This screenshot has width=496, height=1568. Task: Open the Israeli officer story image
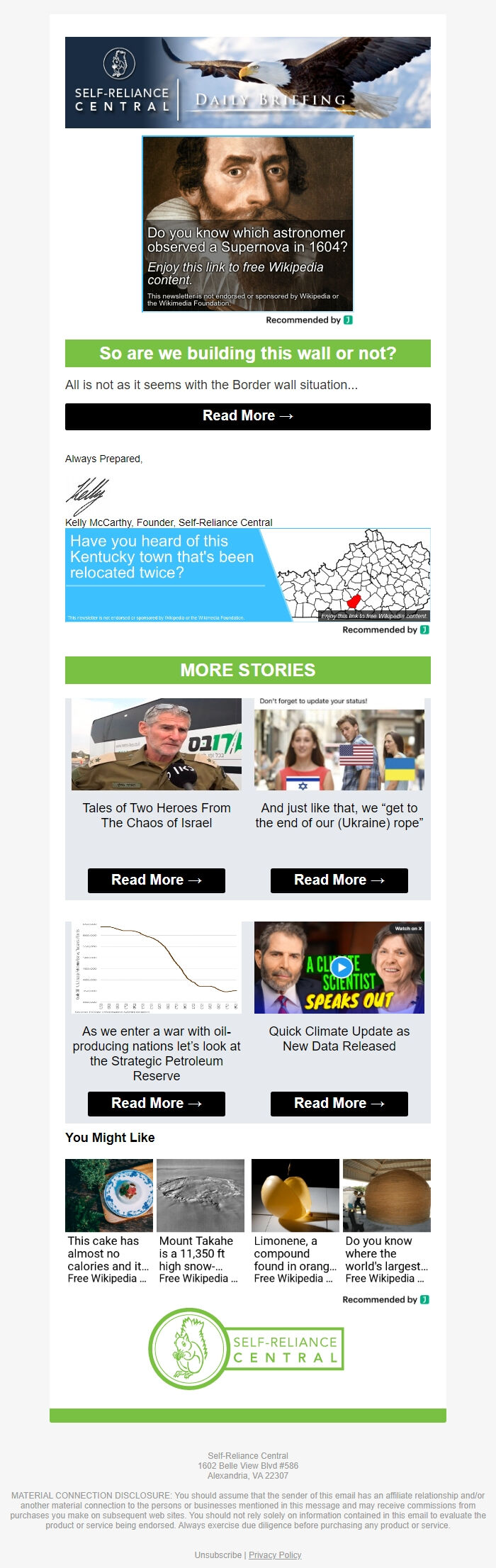click(x=156, y=744)
